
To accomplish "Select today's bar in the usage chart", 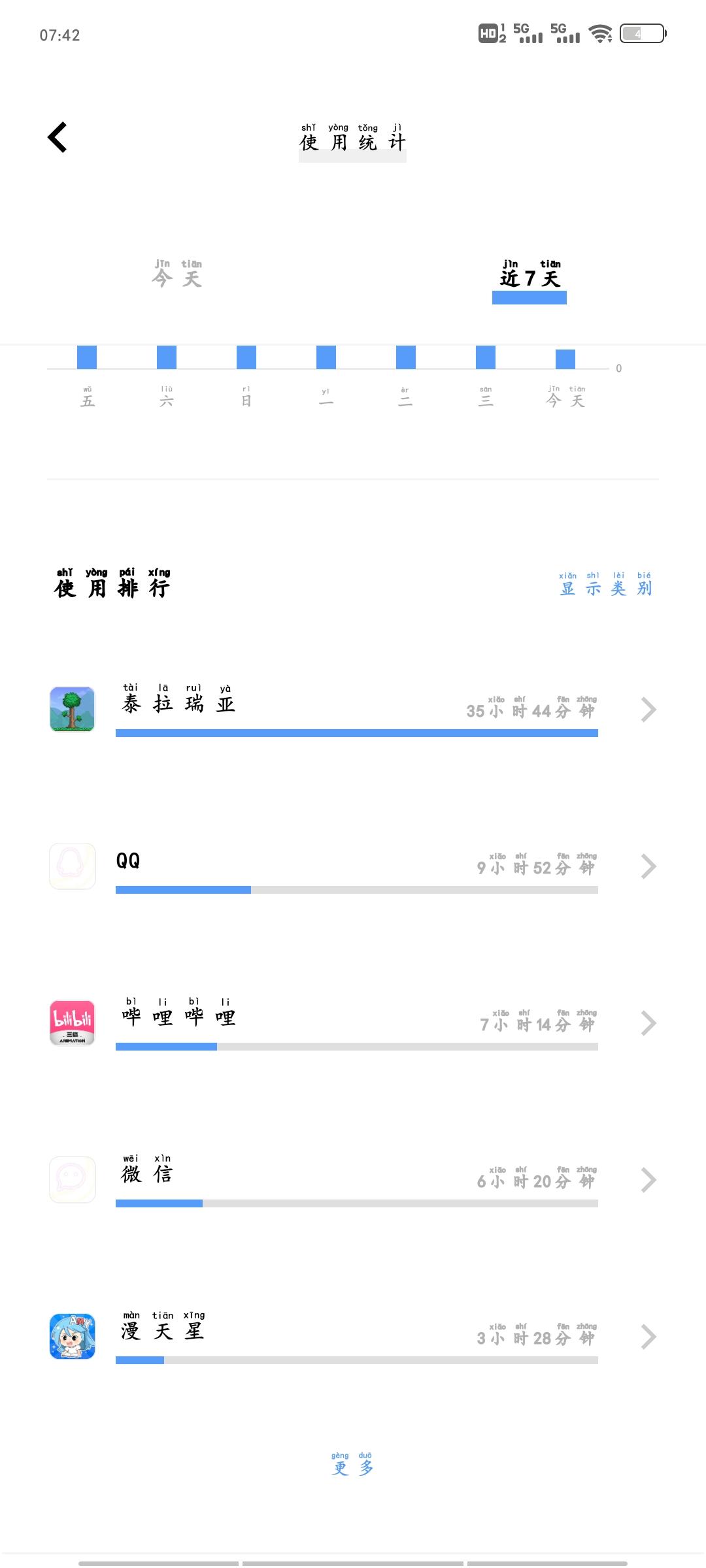I will 565,358.
